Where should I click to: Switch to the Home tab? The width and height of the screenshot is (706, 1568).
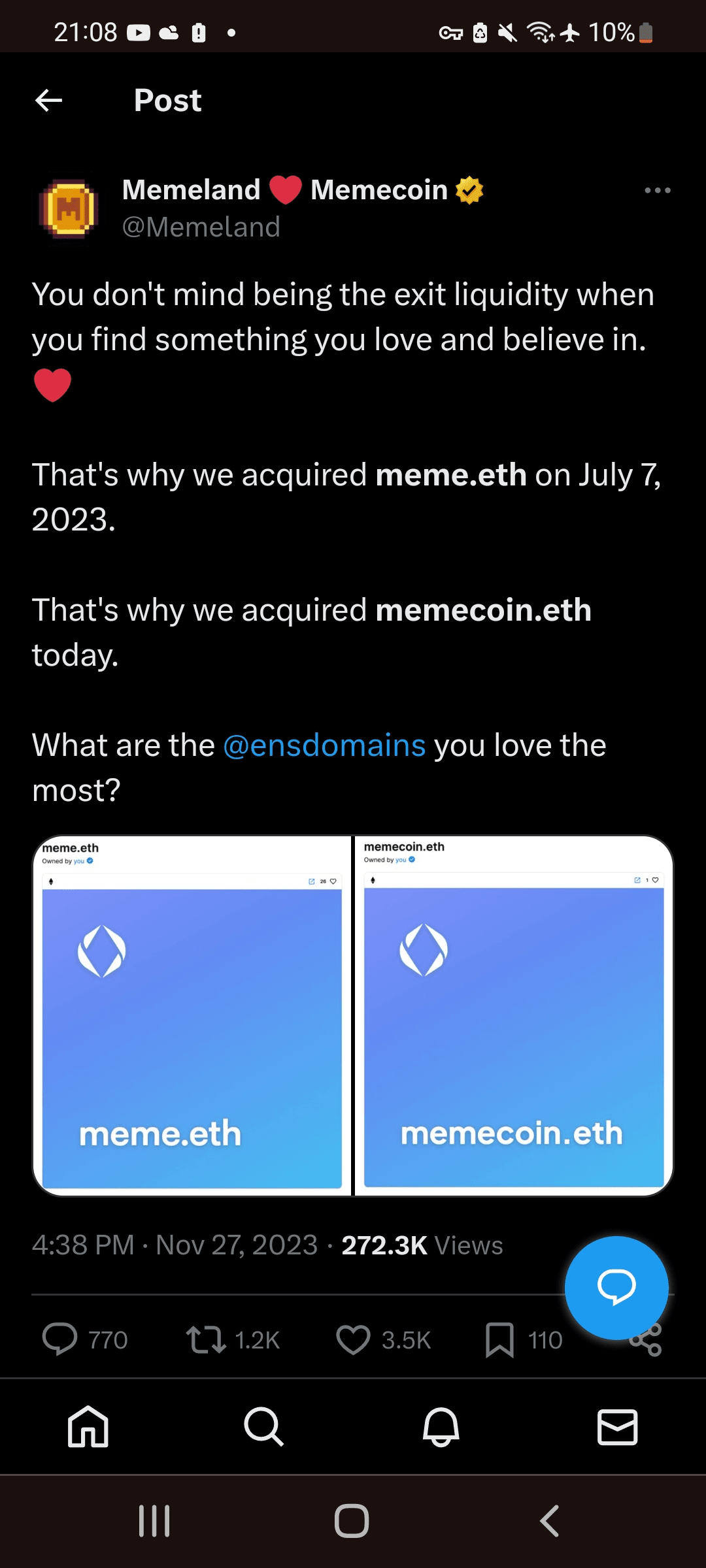pyautogui.click(x=88, y=1426)
